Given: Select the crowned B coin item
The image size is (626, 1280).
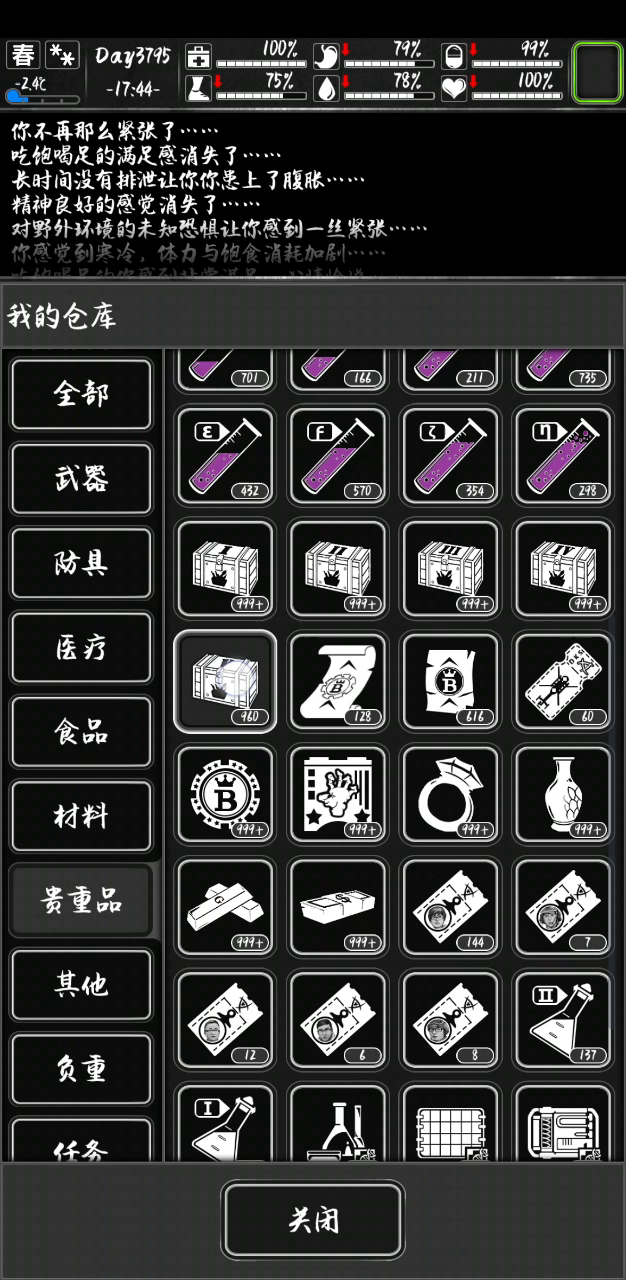Looking at the screenshot, I should tap(225, 794).
